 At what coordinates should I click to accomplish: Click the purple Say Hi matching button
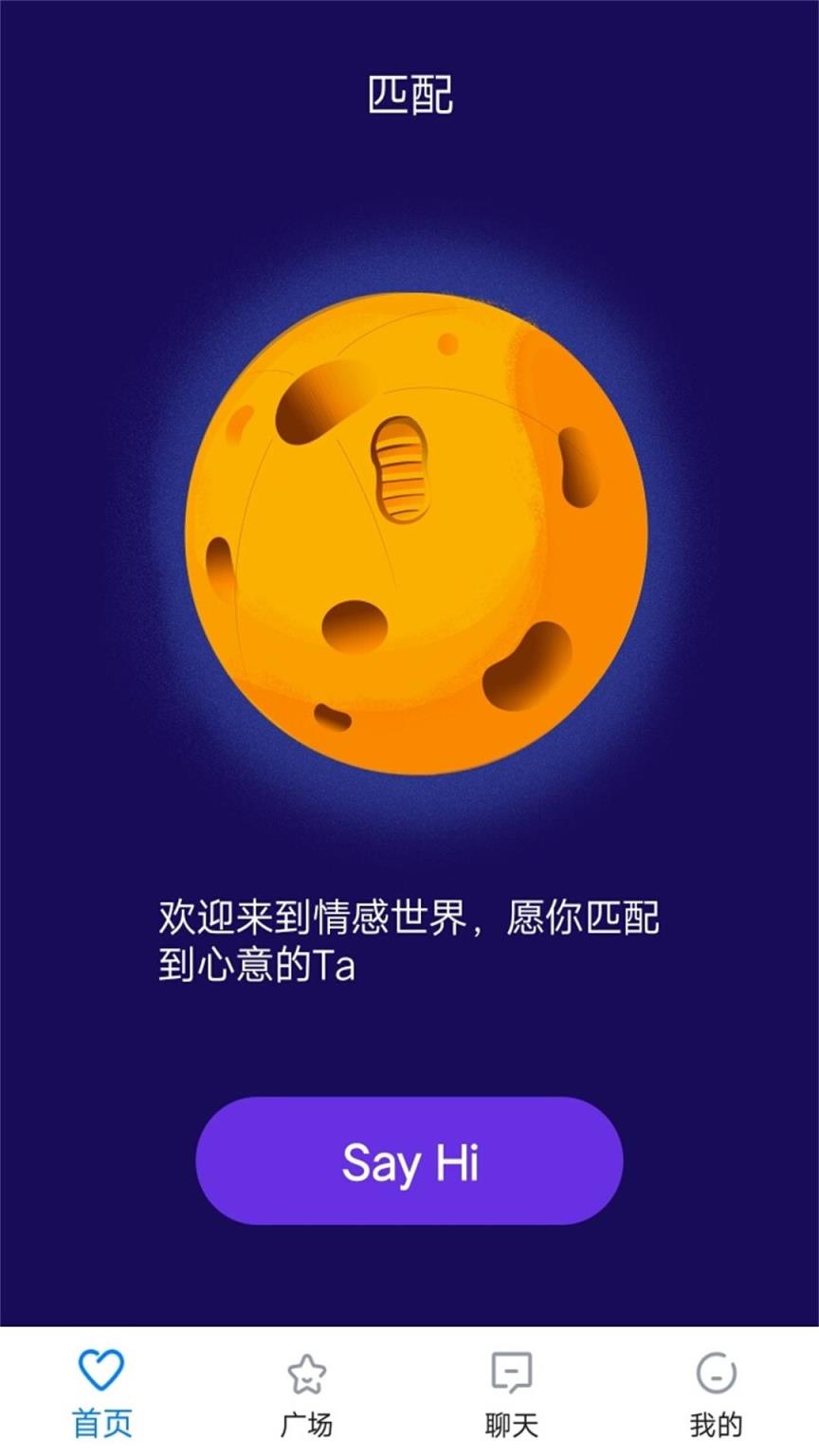click(x=409, y=1158)
